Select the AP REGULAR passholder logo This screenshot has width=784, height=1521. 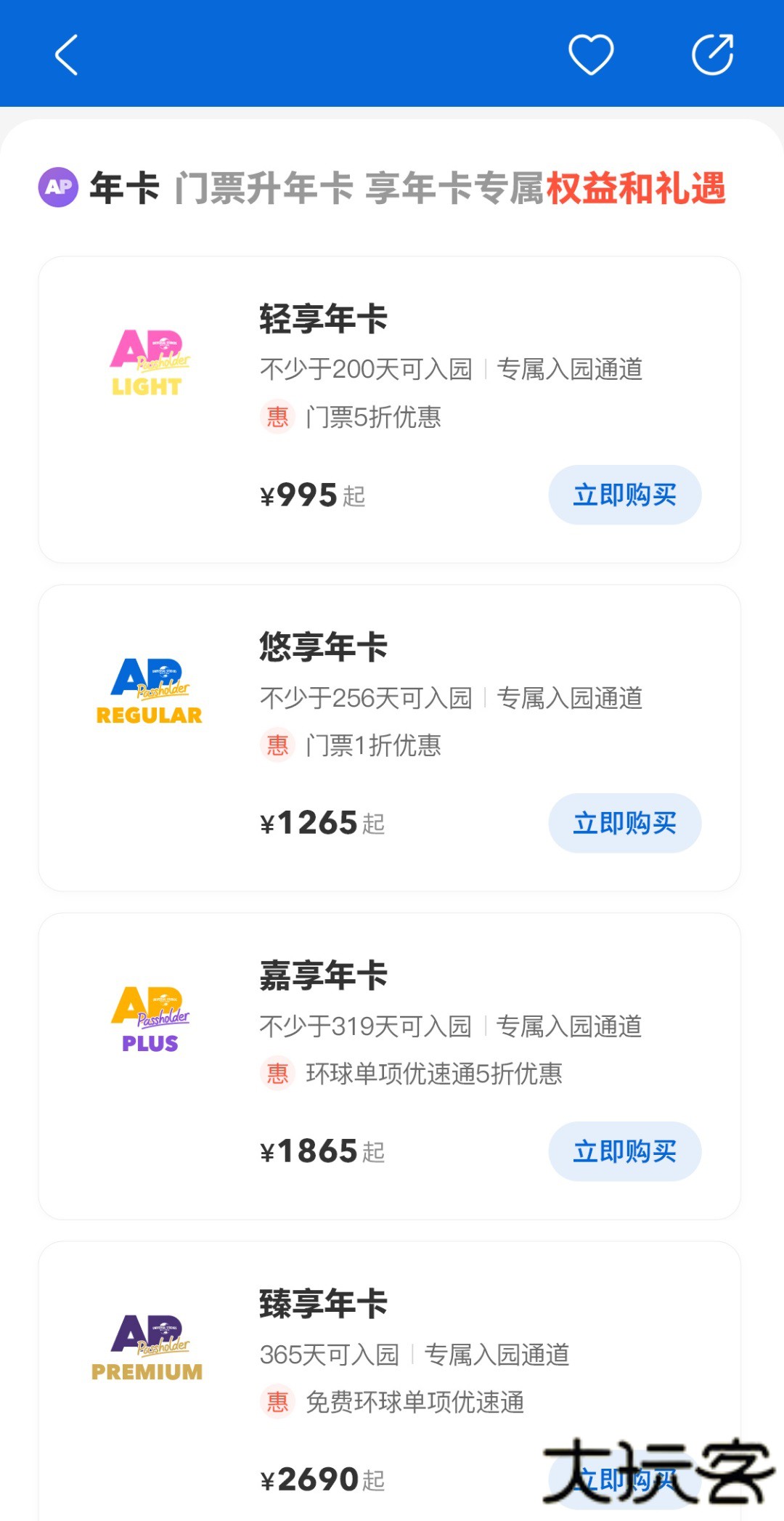pos(149,689)
